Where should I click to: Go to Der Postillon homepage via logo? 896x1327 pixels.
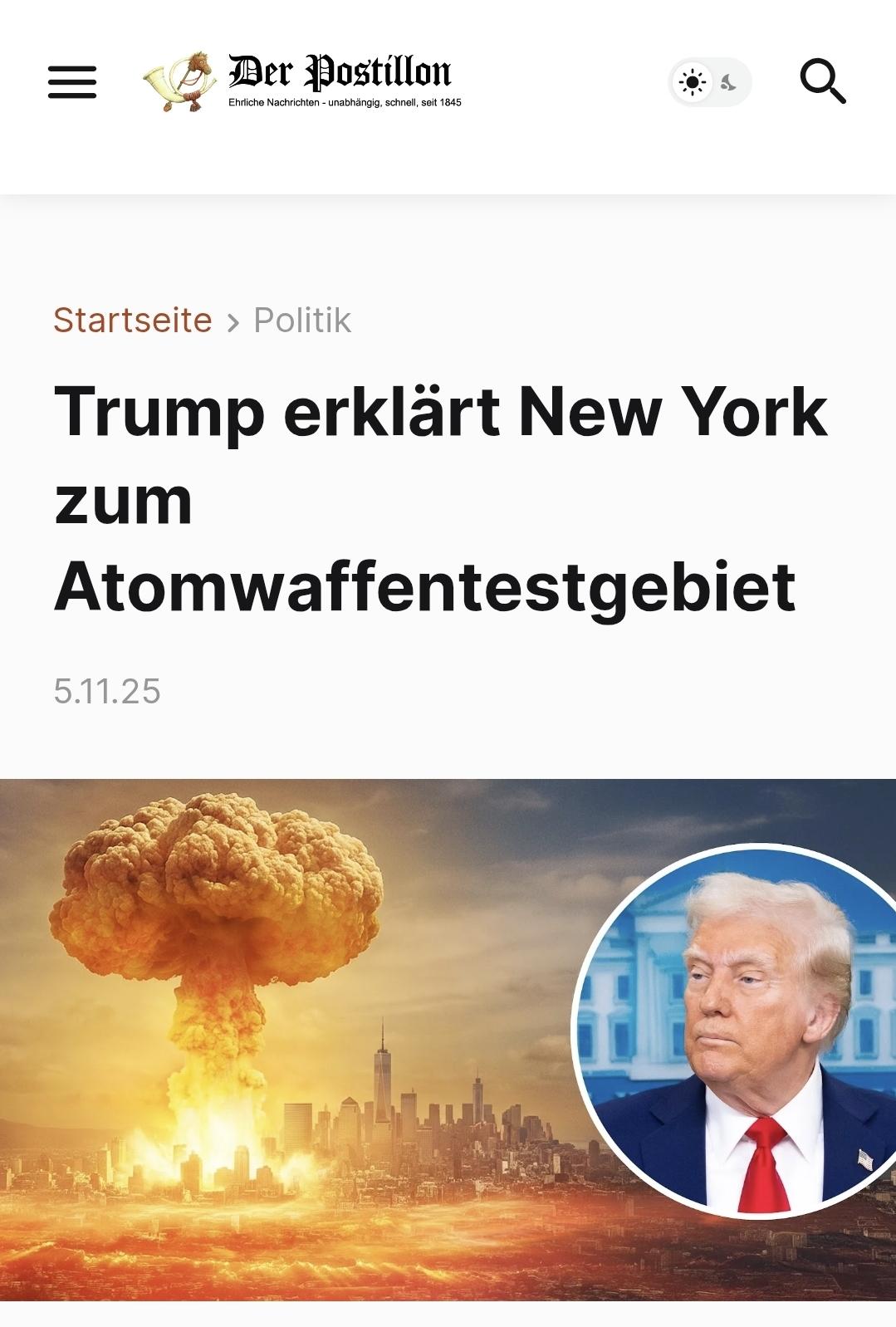[303, 81]
